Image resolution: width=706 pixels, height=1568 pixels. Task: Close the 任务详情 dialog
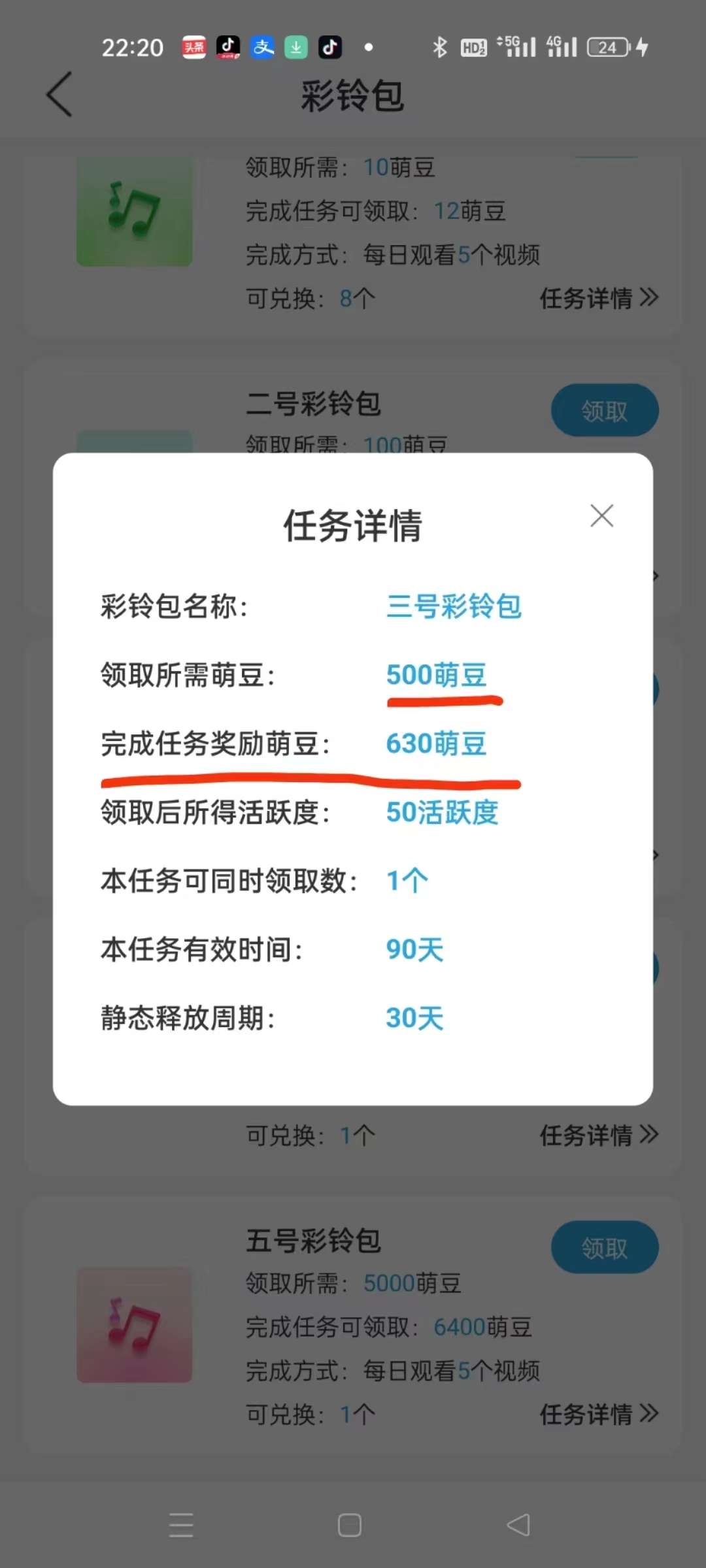click(601, 515)
